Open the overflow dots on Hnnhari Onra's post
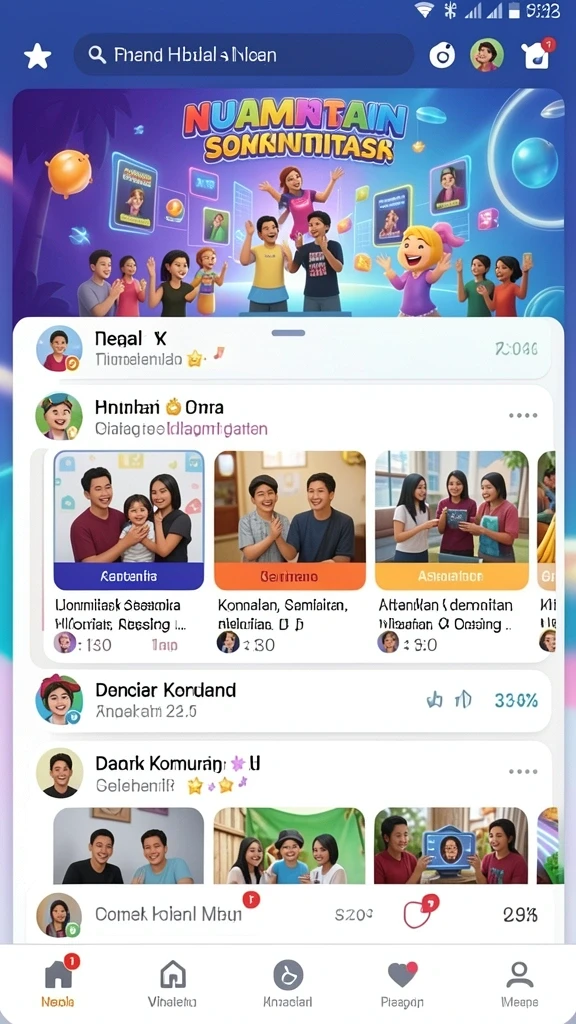This screenshot has height=1024, width=576. 522,415
